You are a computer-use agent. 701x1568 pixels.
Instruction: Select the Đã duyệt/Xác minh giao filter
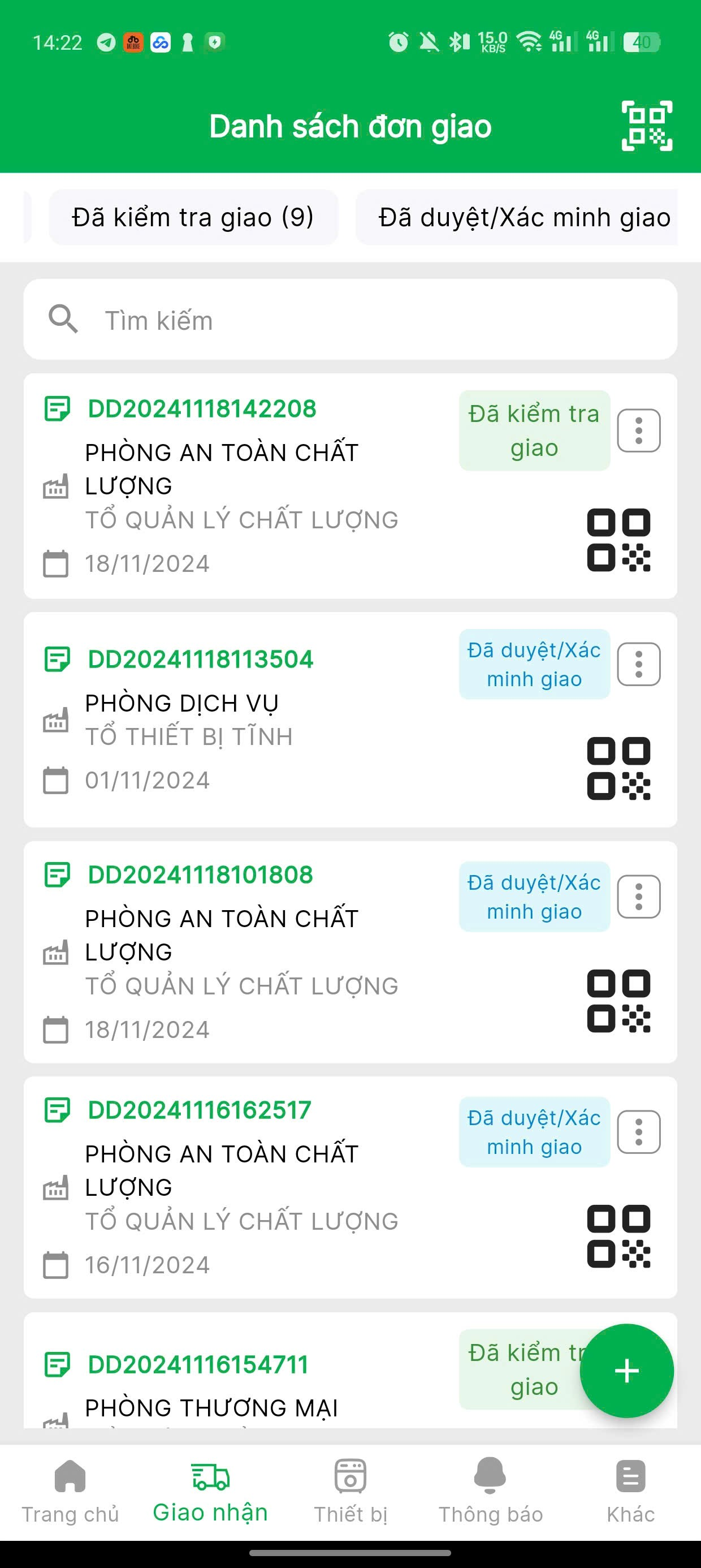coord(523,217)
